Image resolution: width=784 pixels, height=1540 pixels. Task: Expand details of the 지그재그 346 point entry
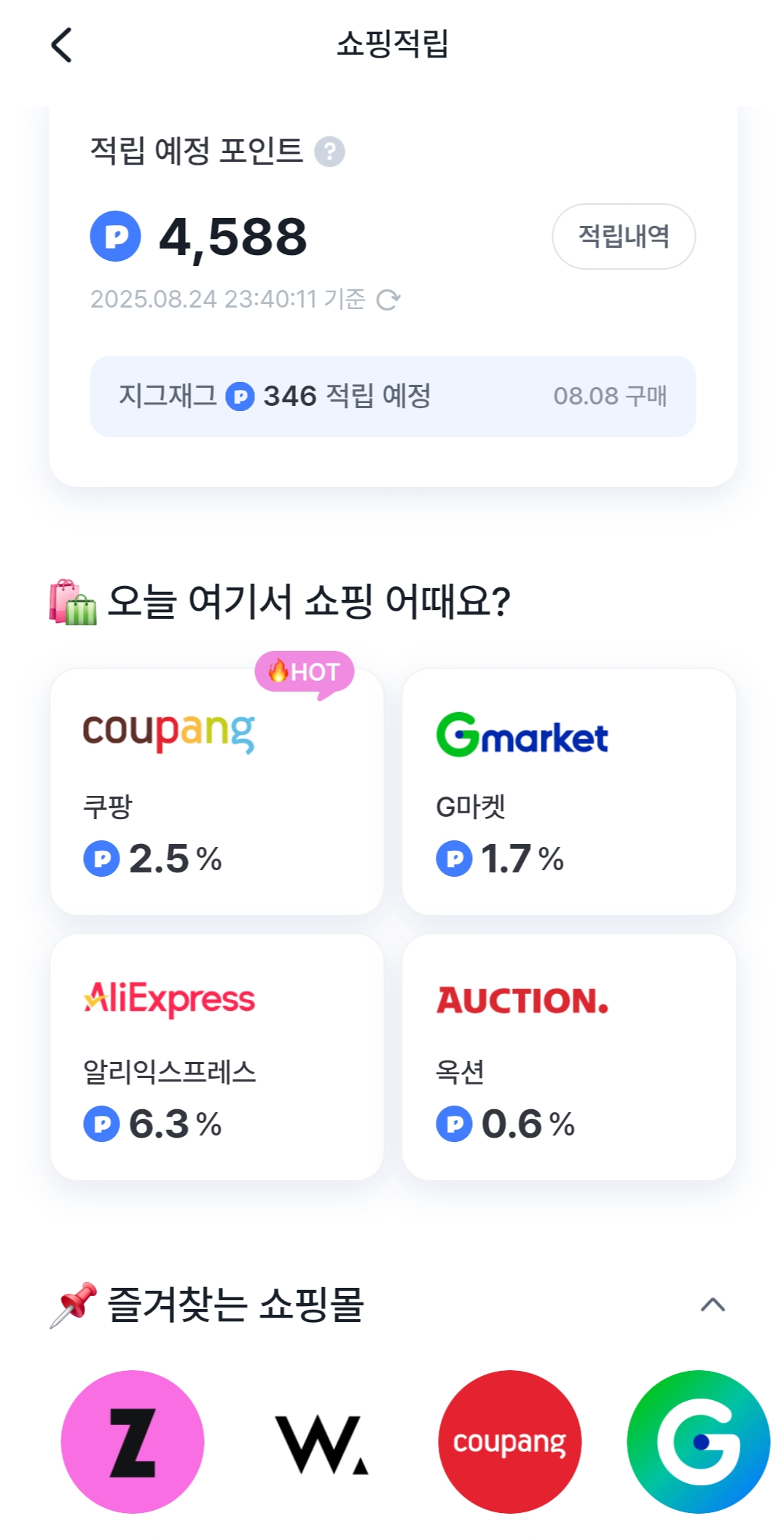point(392,396)
